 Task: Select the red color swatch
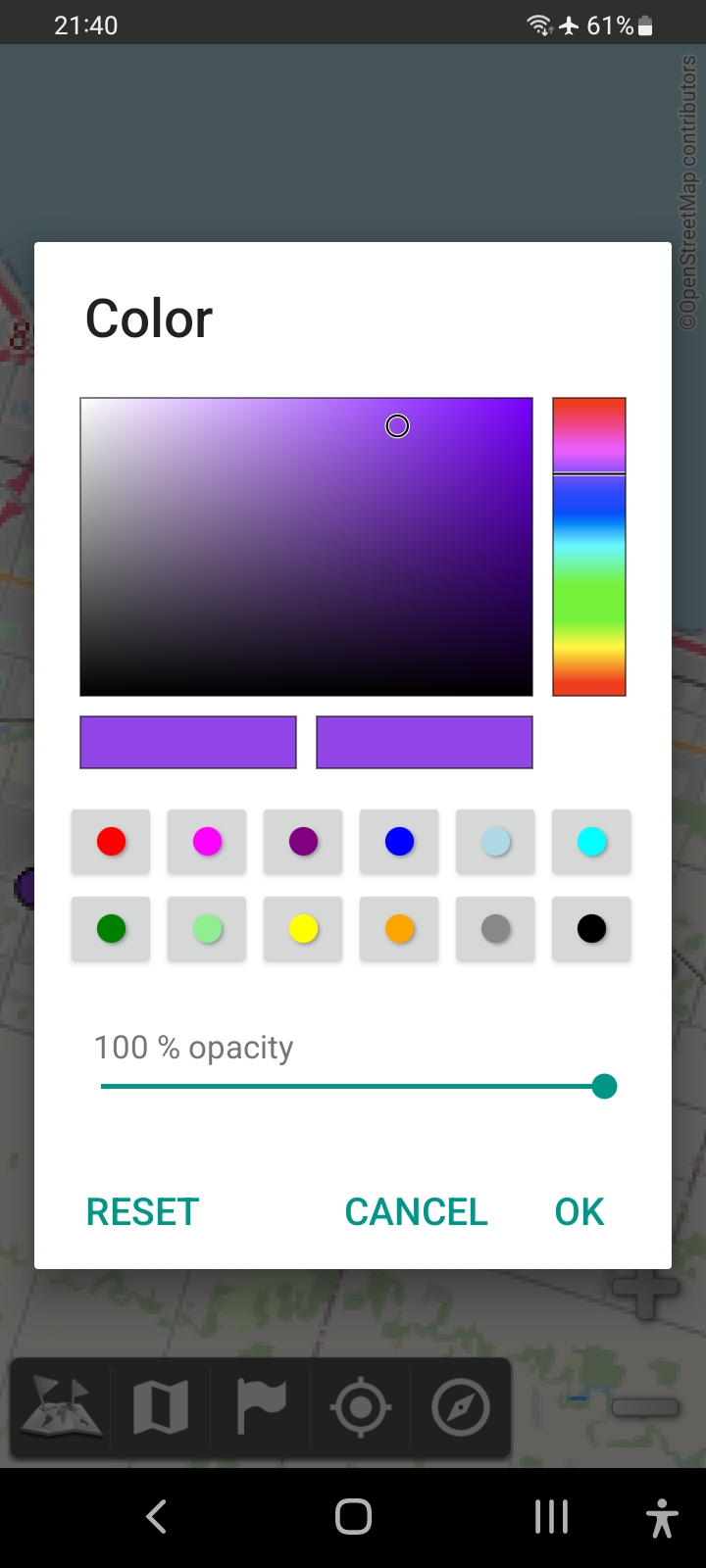point(111,842)
